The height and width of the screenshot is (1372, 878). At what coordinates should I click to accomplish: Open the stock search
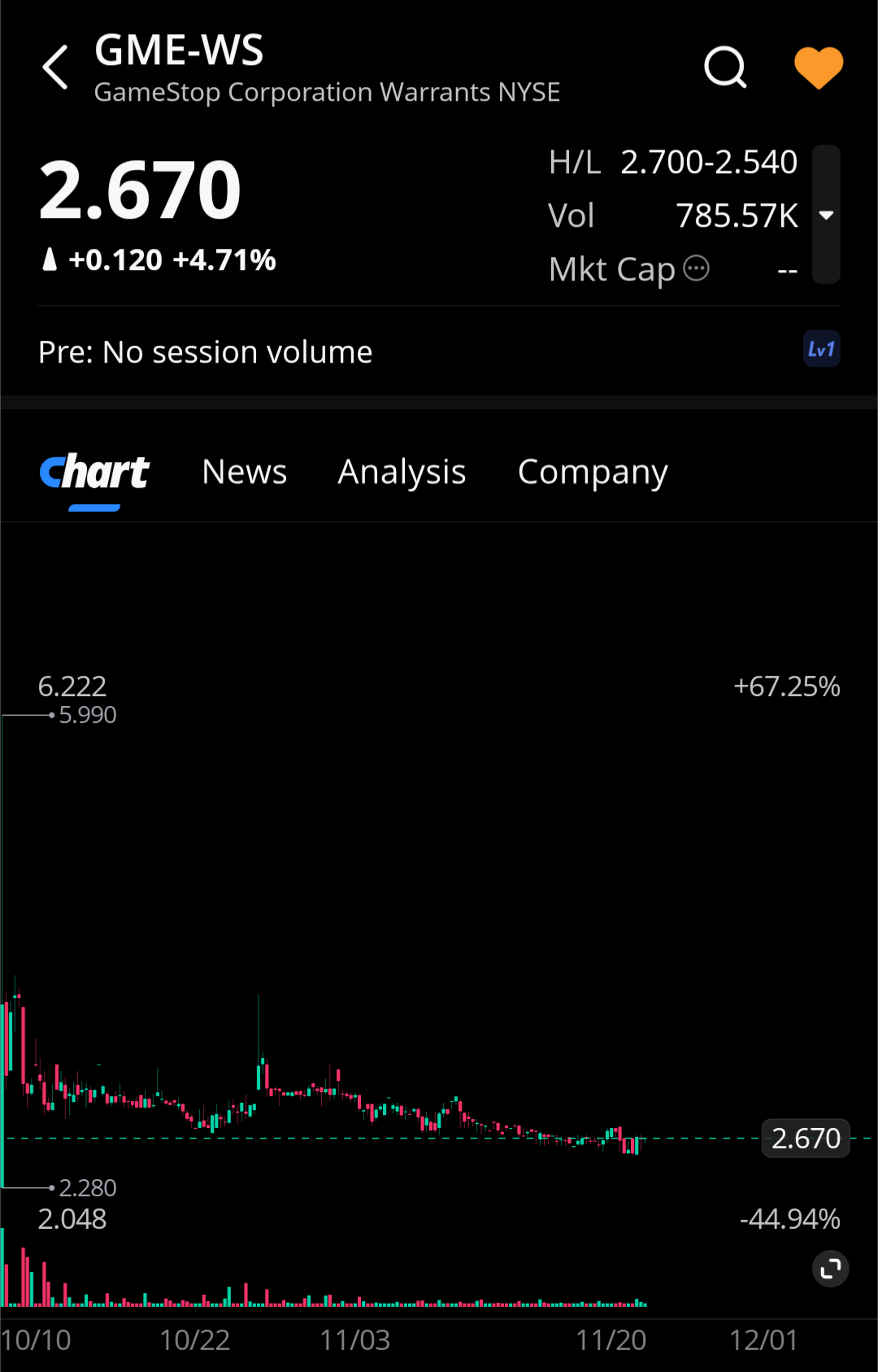click(724, 67)
